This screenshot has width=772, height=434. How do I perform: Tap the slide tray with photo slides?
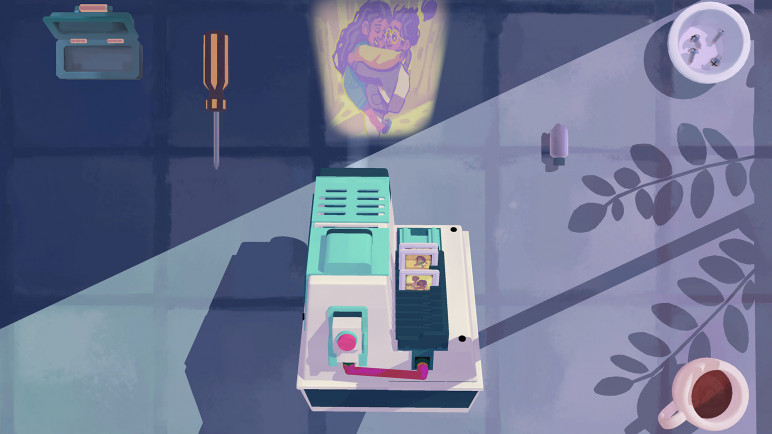pos(420,268)
